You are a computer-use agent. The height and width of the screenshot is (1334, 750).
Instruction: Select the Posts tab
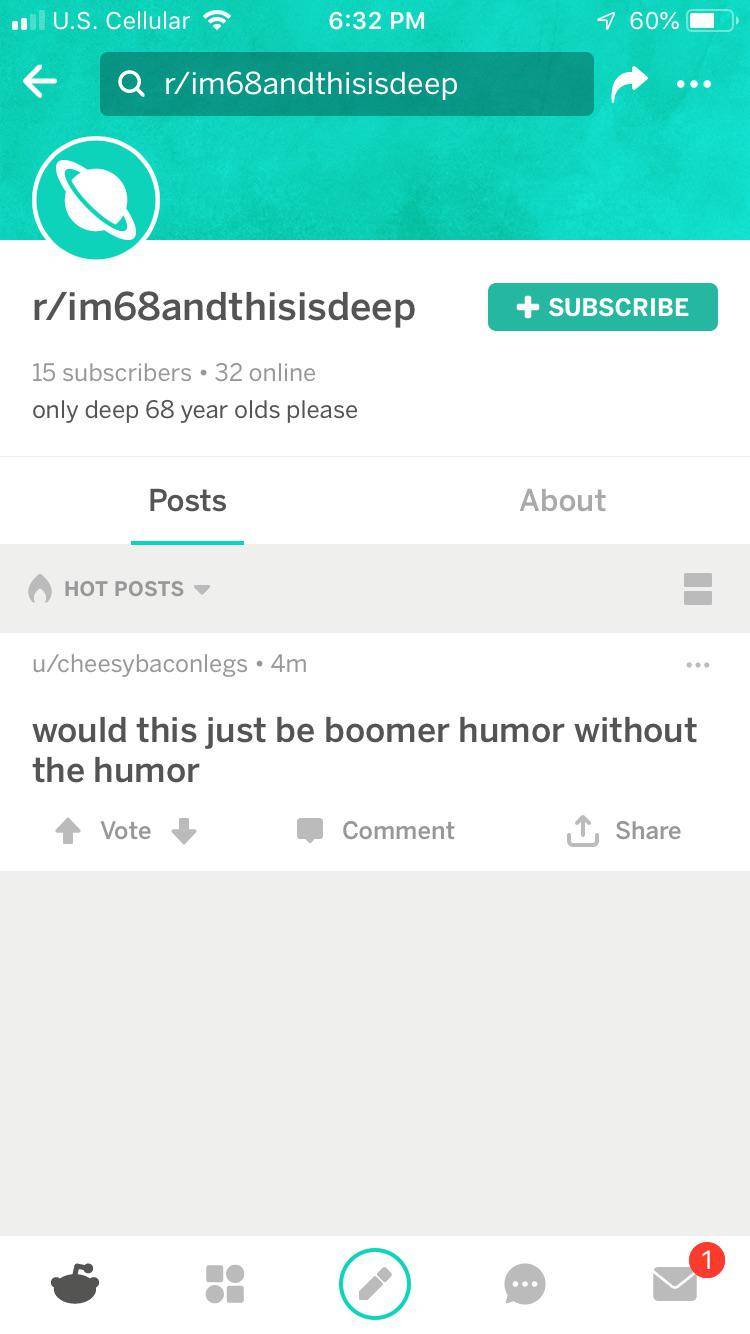point(187,500)
